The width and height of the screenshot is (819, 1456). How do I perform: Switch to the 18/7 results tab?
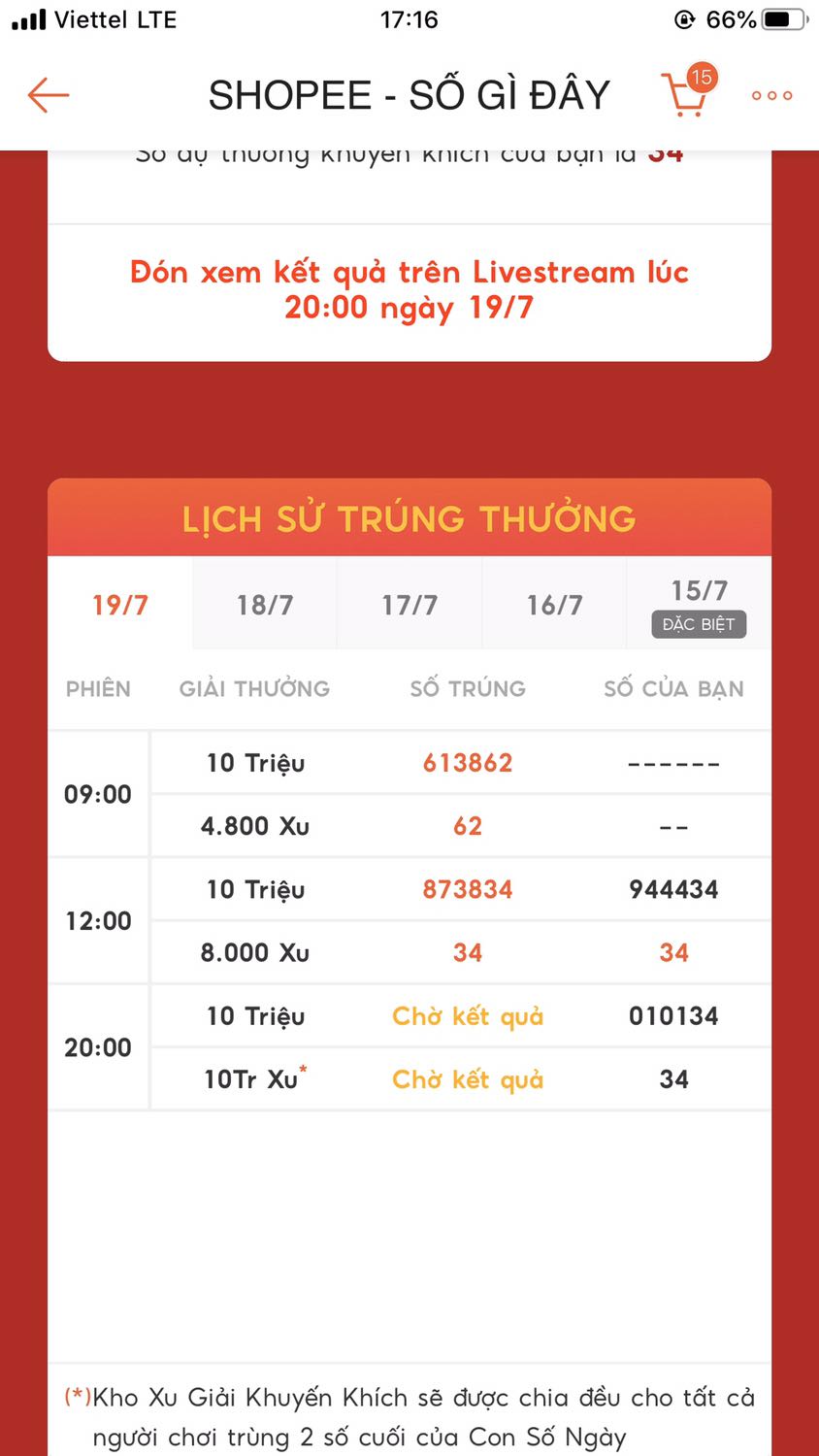[264, 604]
